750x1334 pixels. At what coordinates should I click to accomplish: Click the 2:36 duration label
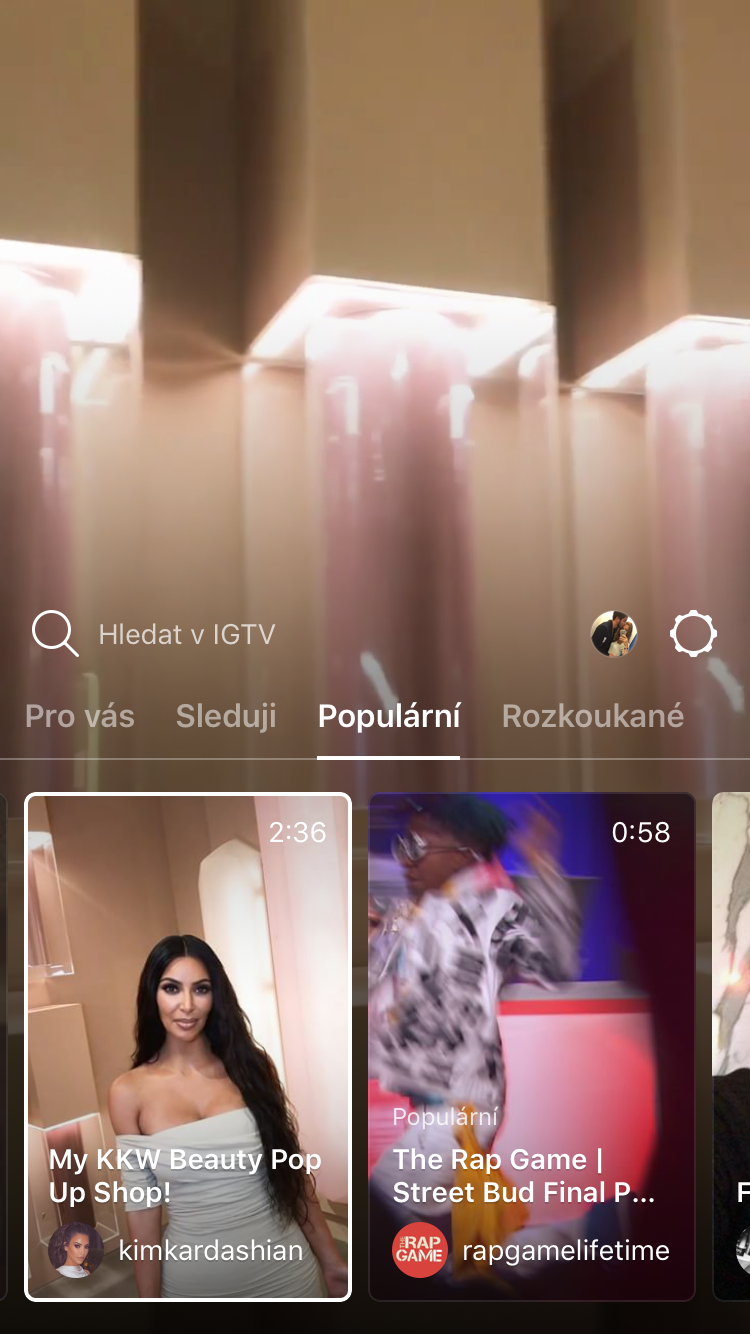[x=298, y=831]
